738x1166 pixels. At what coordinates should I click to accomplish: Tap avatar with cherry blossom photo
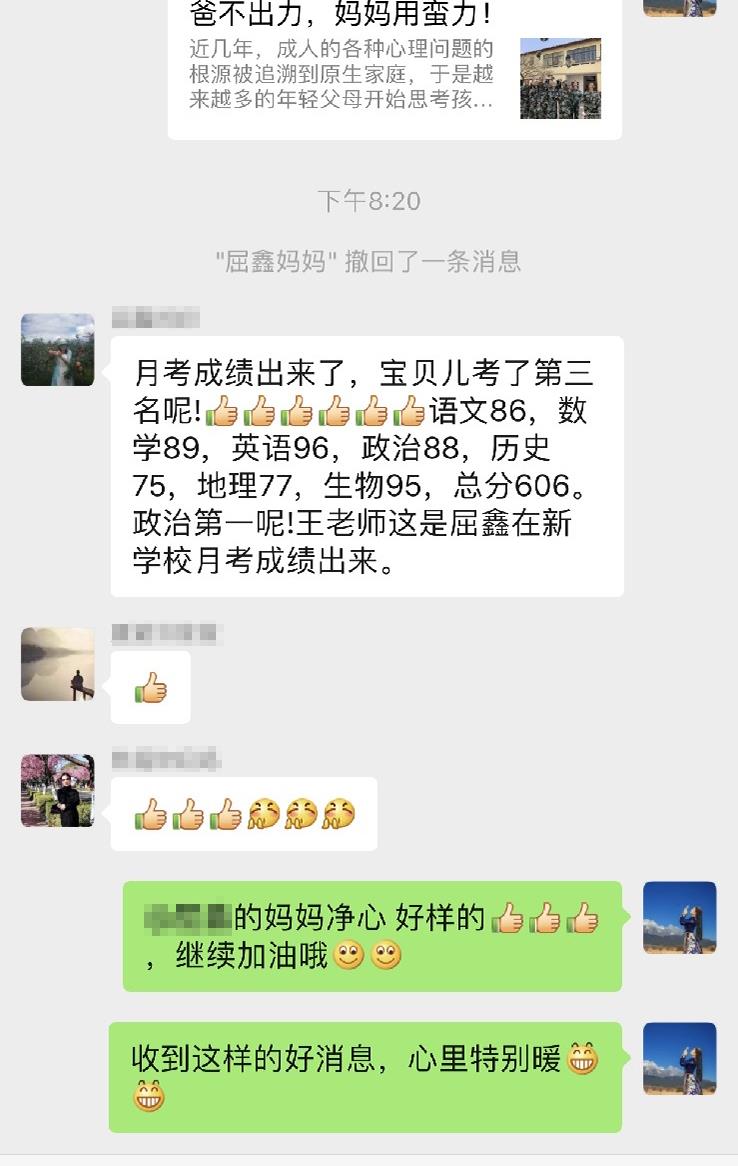(58, 791)
